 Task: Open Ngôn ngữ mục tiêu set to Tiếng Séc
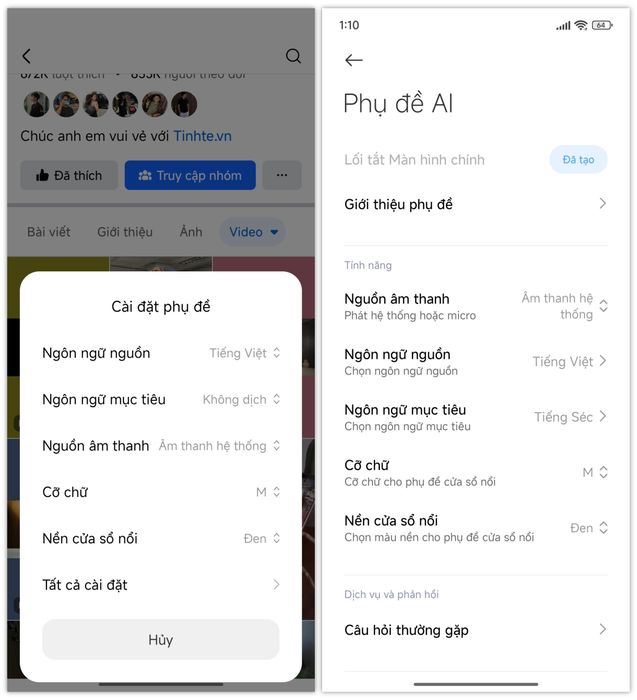click(475, 417)
